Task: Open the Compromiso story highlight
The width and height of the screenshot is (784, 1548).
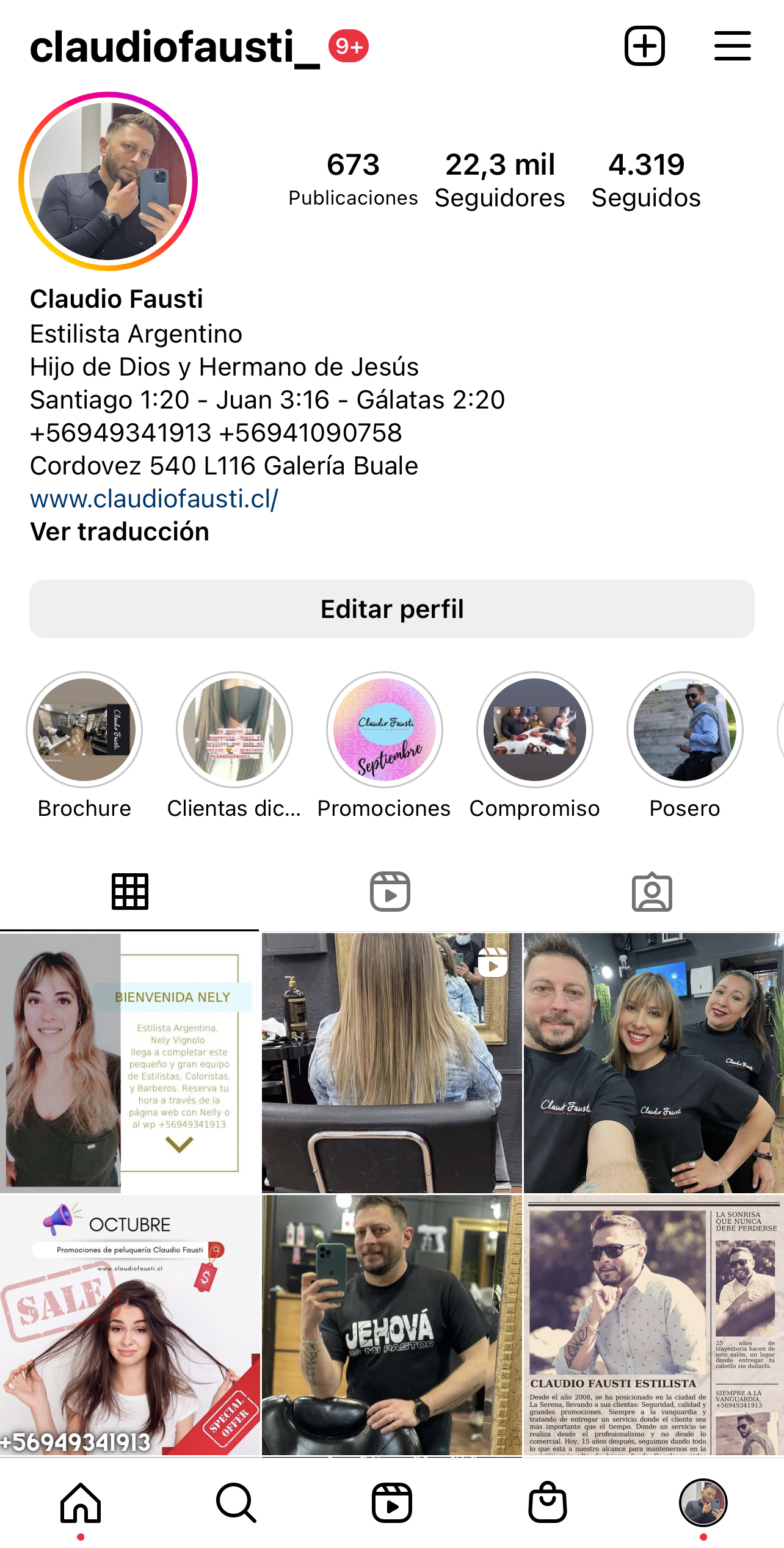Action: [535, 729]
